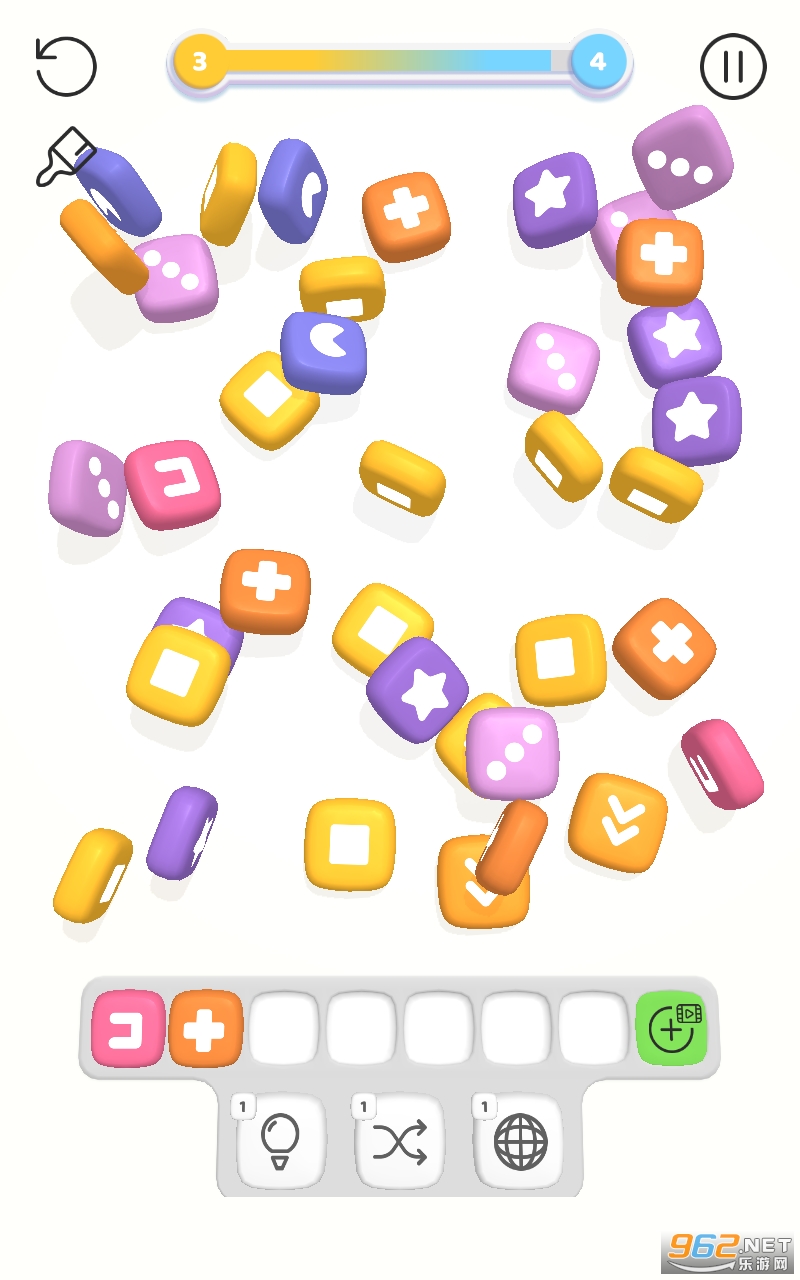800x1280 pixels.
Task: Pick the lone yellow square tile at bottom
Action: [x=350, y=844]
